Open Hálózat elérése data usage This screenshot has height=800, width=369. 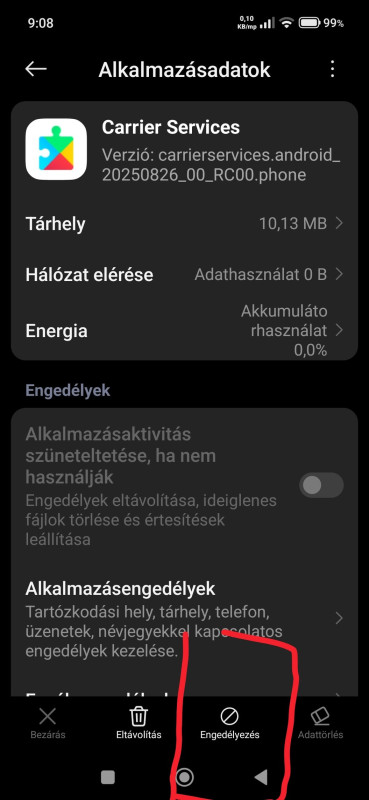coord(184,274)
